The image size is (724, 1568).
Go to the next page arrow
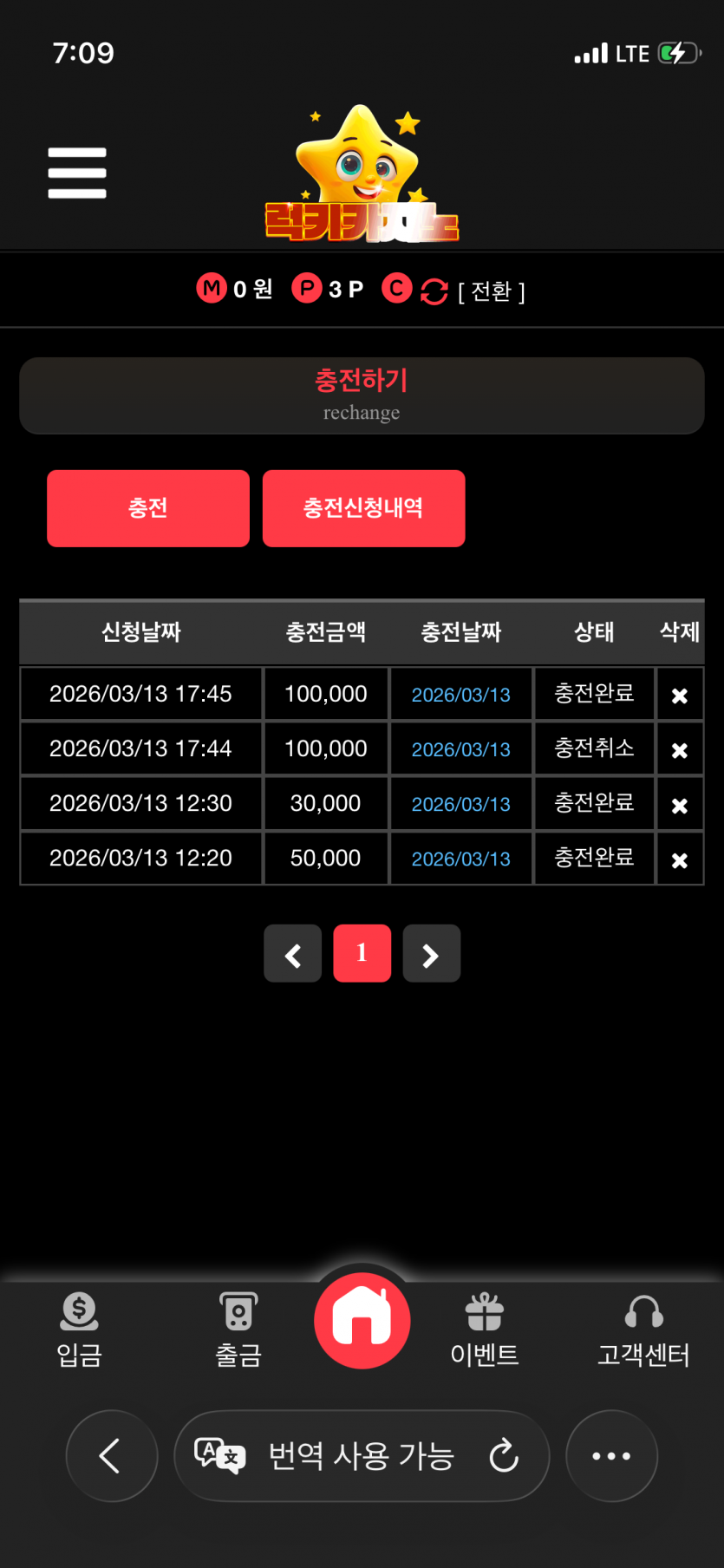tap(431, 954)
